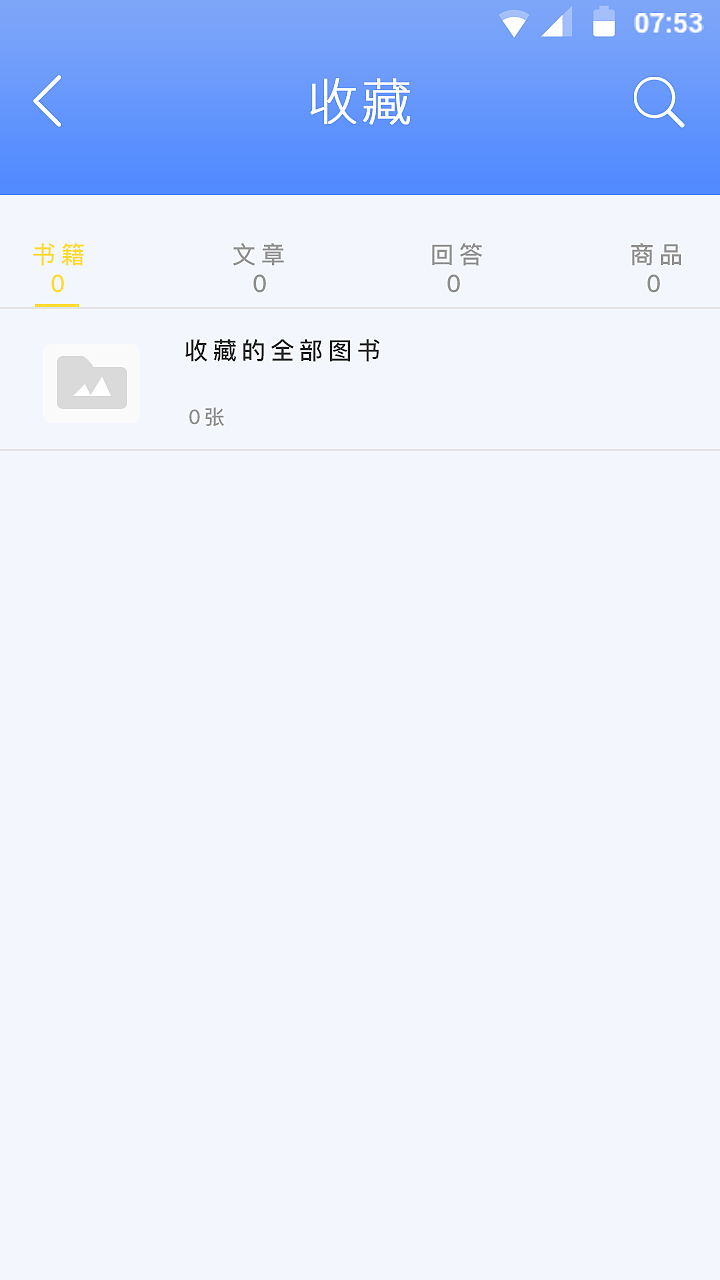Screen dimensions: 720x1280
Task: Tap the 0 counter under 回答
Action: click(454, 285)
